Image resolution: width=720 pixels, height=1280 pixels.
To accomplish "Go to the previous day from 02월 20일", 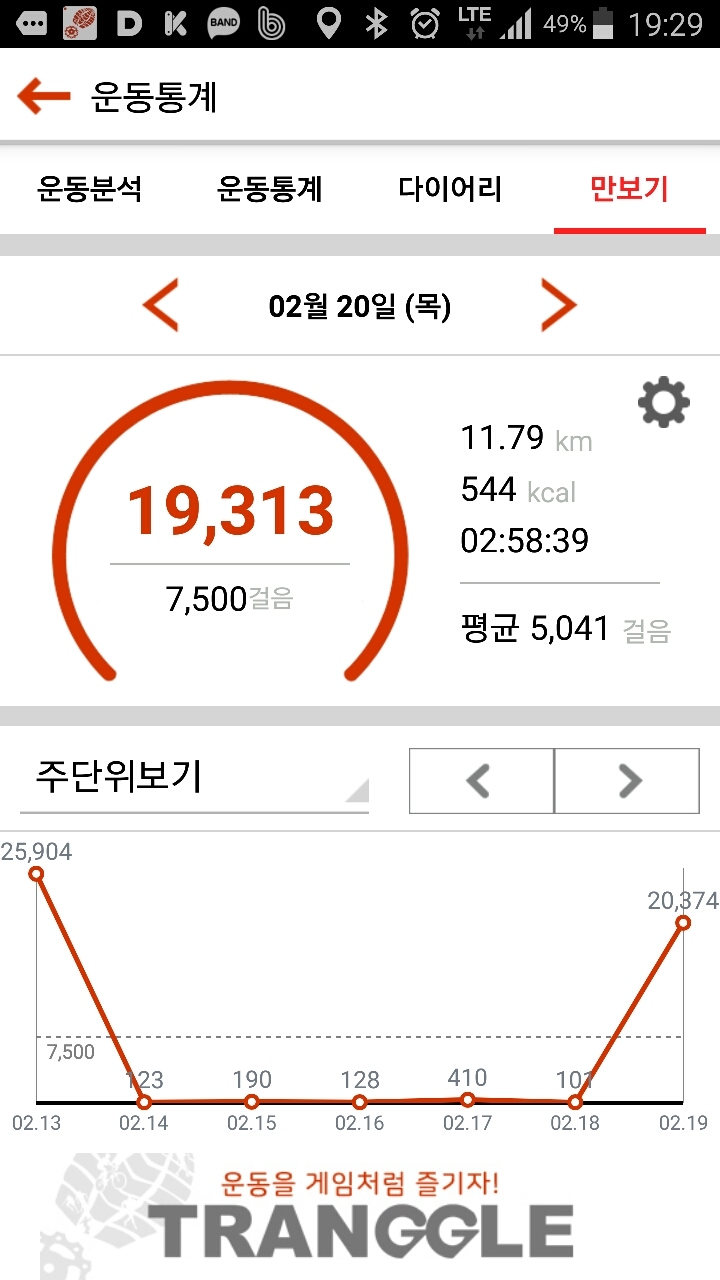I will (160, 306).
